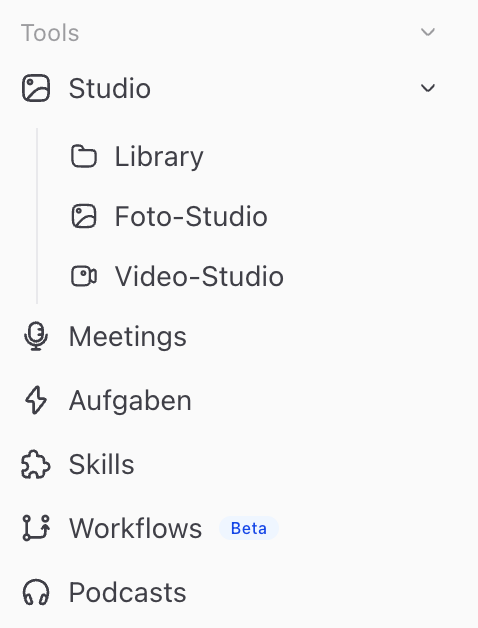Go to Foto-Studio
This screenshot has width=478, height=628.
(169, 216)
